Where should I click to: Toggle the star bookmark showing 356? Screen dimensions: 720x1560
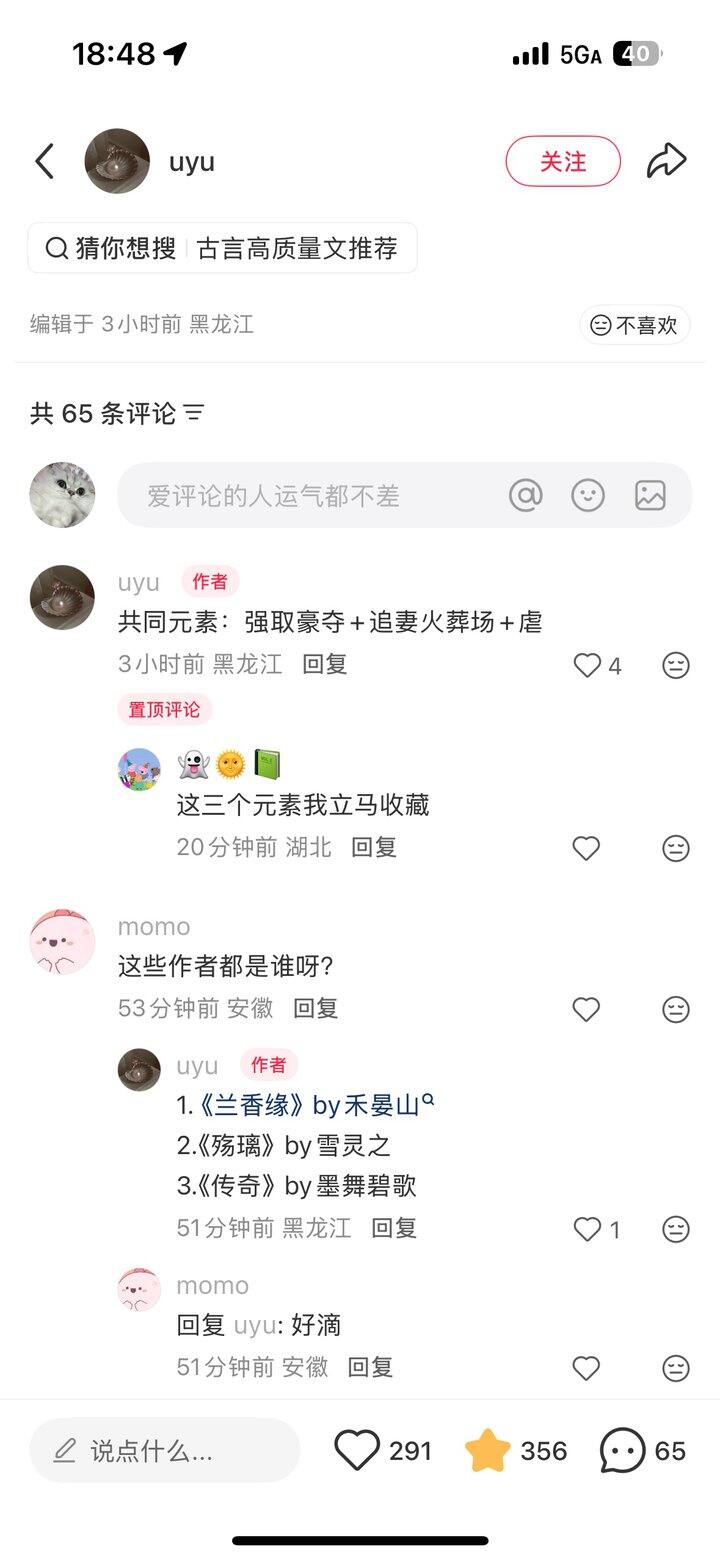[488, 1450]
